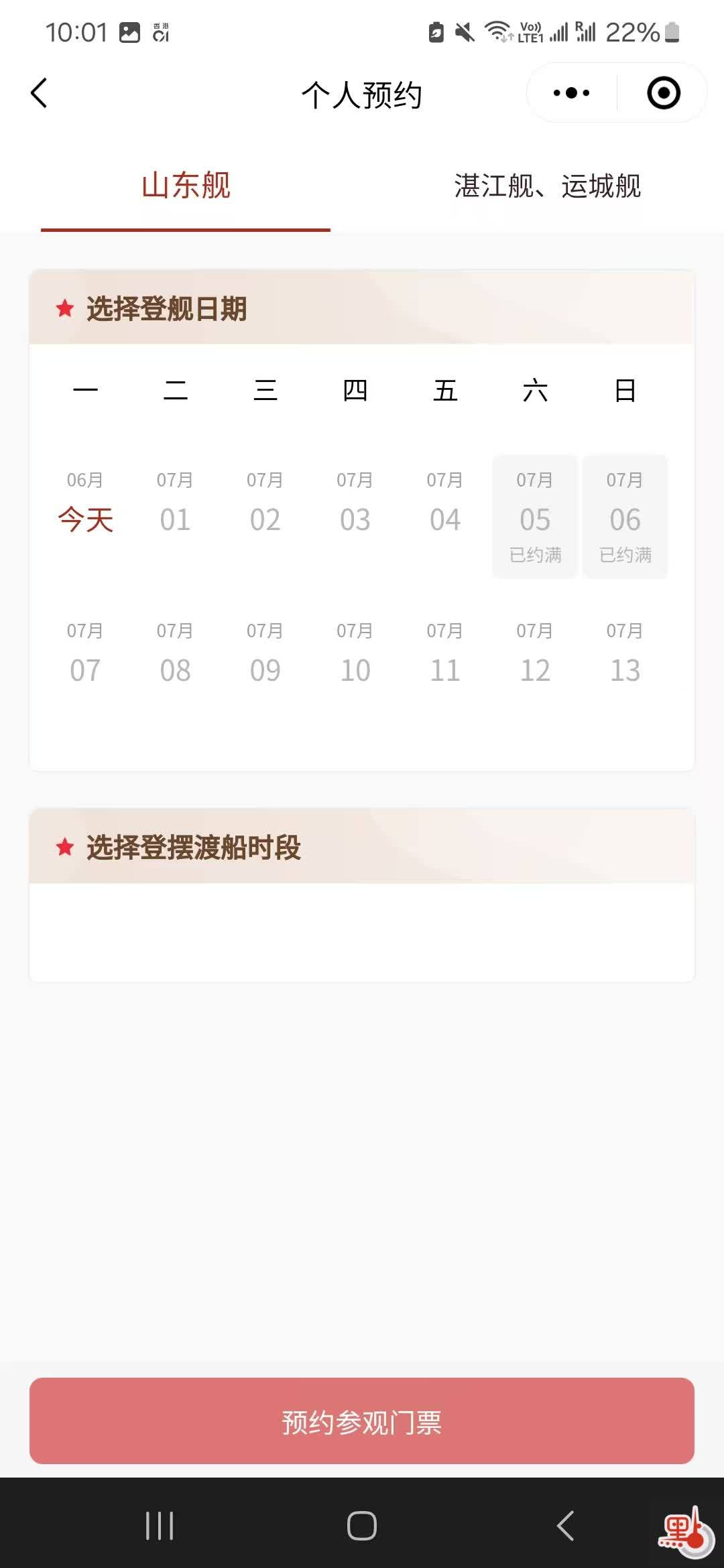Close the mini program via target icon
The width and height of the screenshot is (724, 1568).
(663, 93)
